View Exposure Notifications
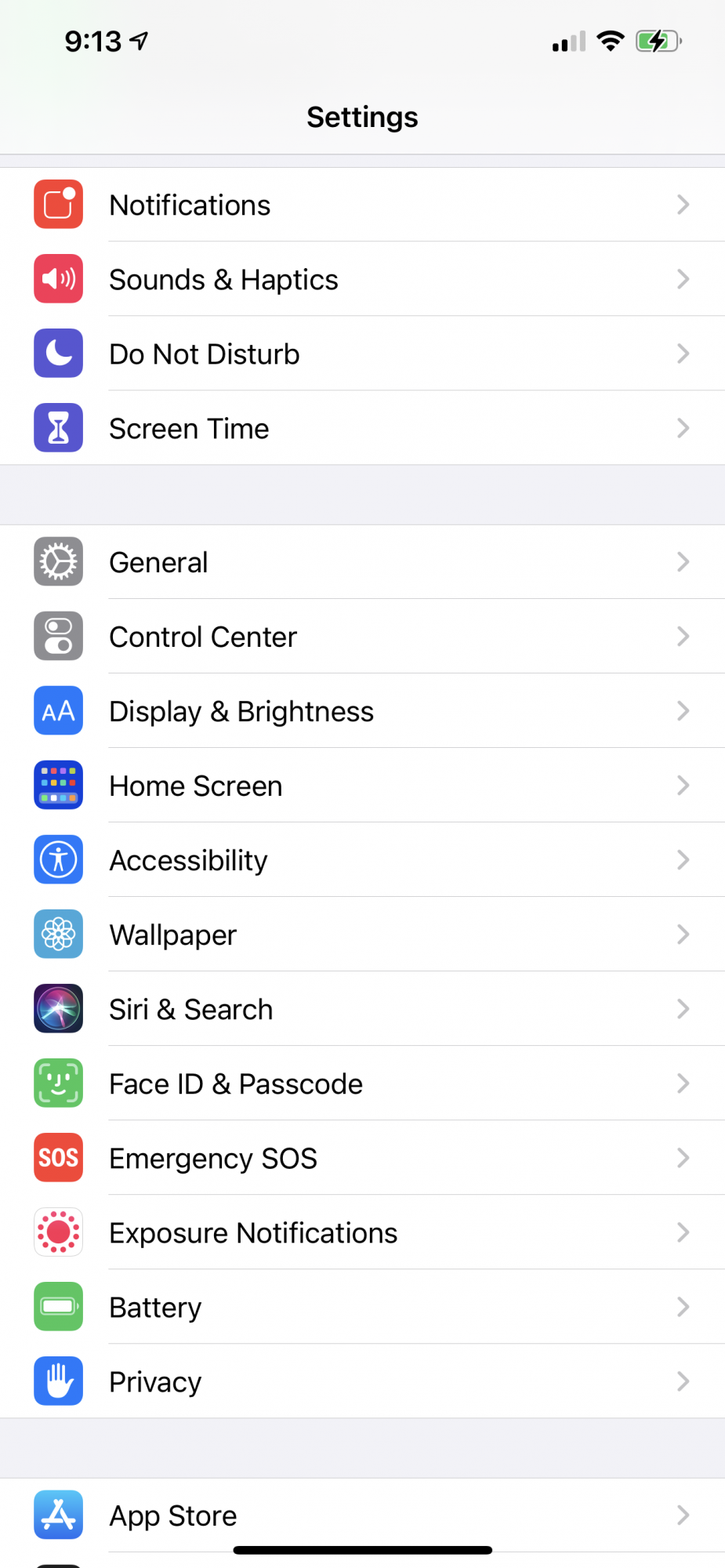The height and width of the screenshot is (1568, 725). point(253,1232)
